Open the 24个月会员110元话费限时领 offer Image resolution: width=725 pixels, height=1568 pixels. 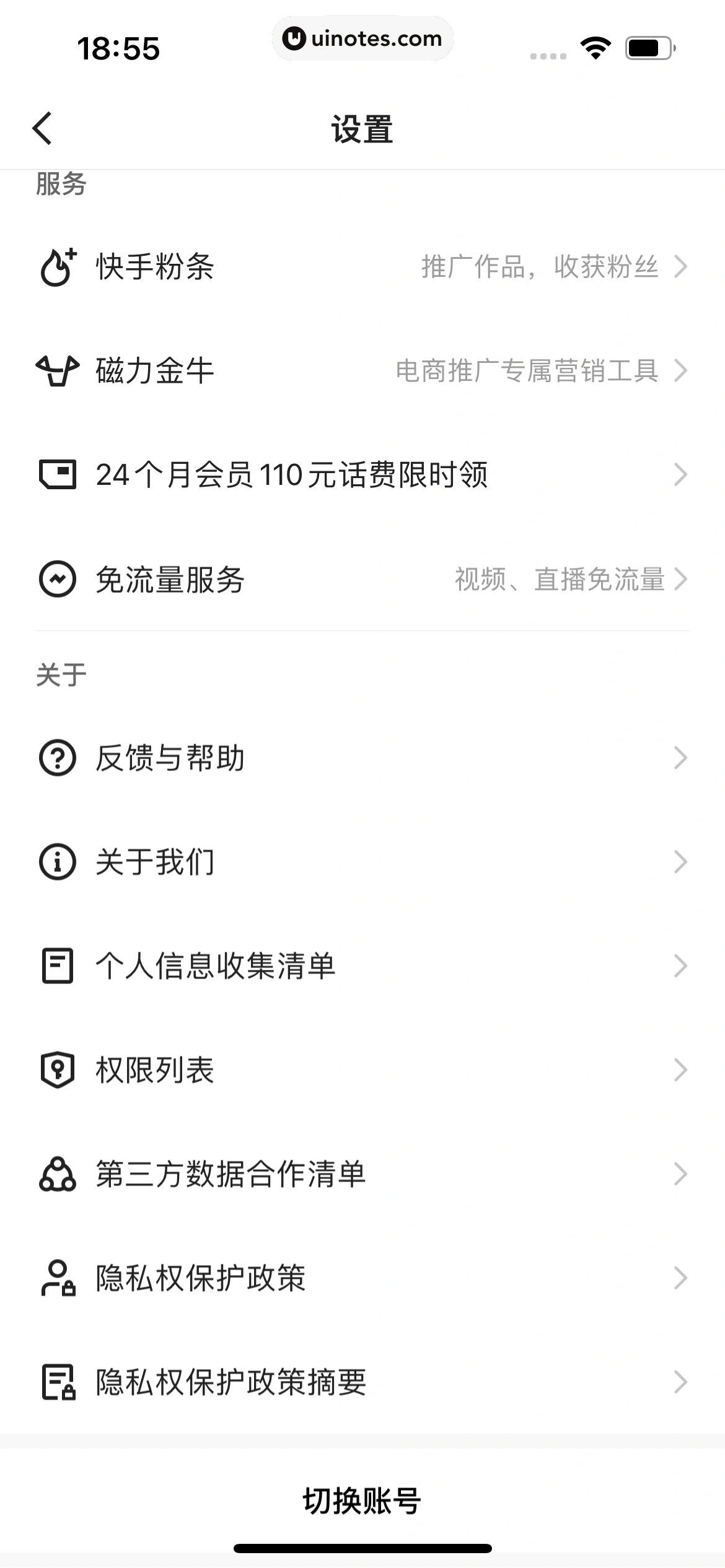362,475
